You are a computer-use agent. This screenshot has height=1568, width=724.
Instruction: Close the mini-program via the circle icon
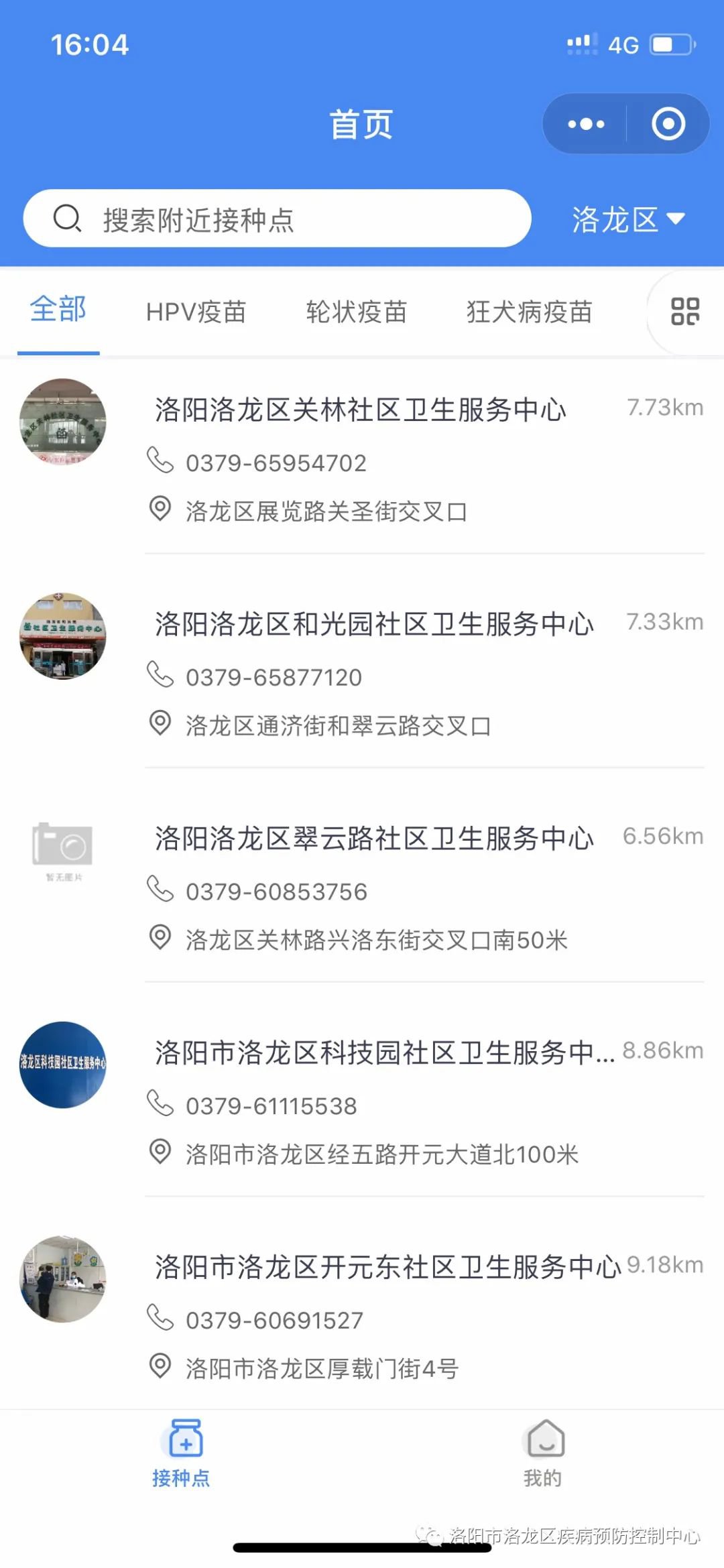668,124
